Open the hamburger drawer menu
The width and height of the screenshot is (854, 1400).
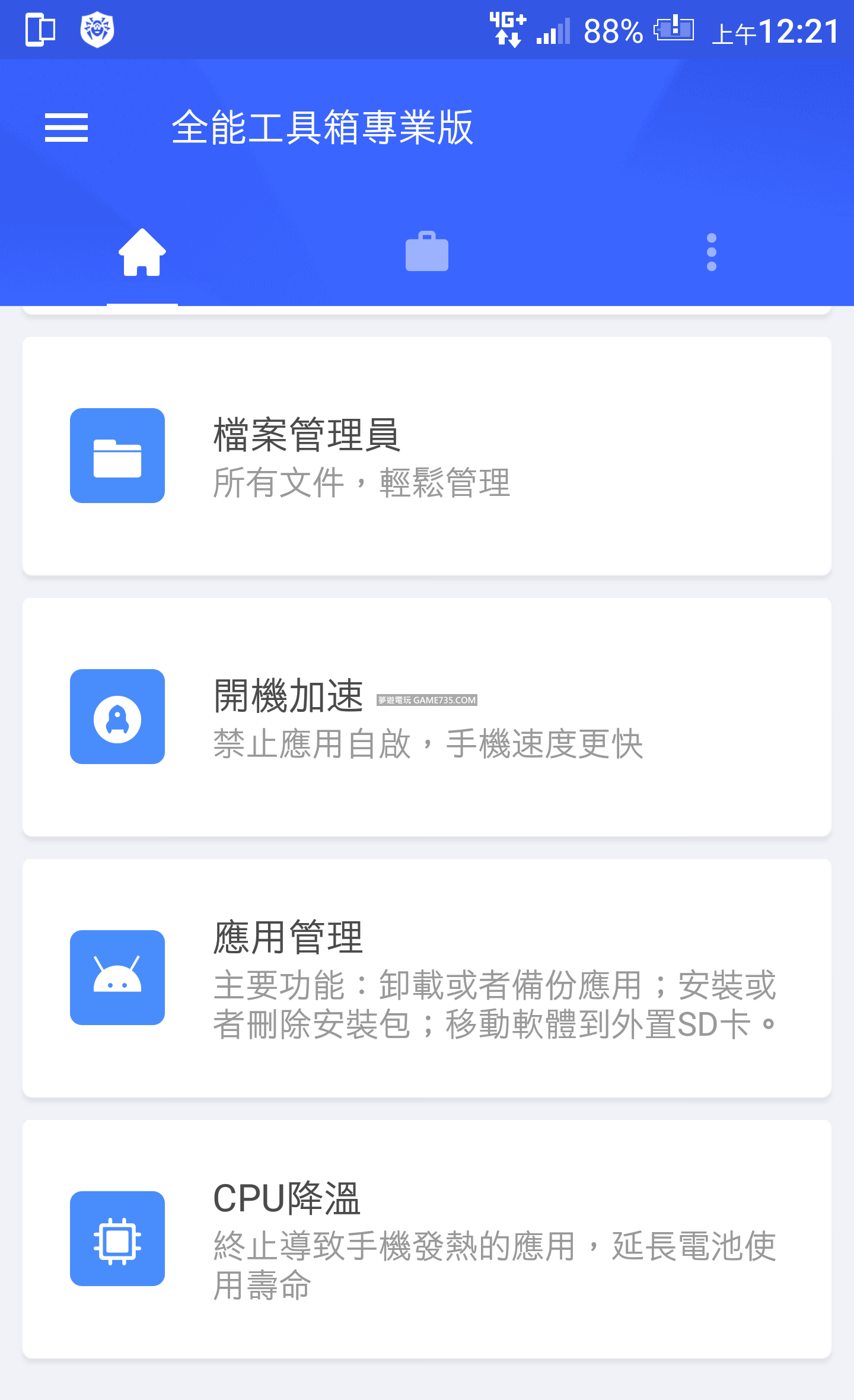[66, 128]
